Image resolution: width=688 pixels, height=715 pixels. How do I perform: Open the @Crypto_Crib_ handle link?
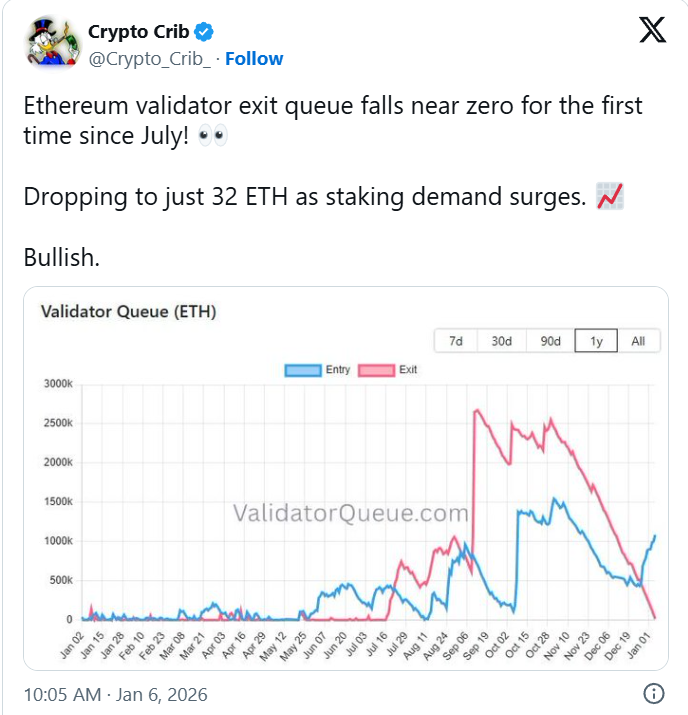pyautogui.click(x=151, y=59)
